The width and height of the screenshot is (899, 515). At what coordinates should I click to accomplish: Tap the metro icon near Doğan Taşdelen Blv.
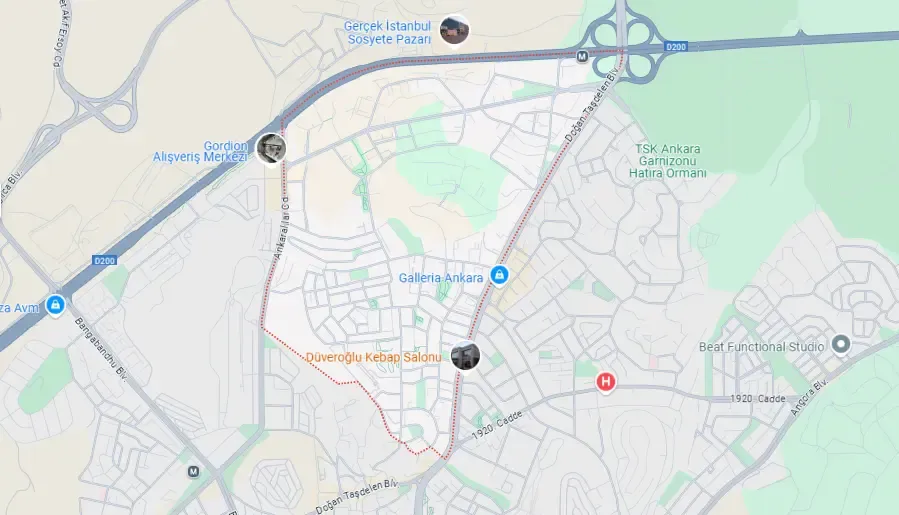(194, 470)
